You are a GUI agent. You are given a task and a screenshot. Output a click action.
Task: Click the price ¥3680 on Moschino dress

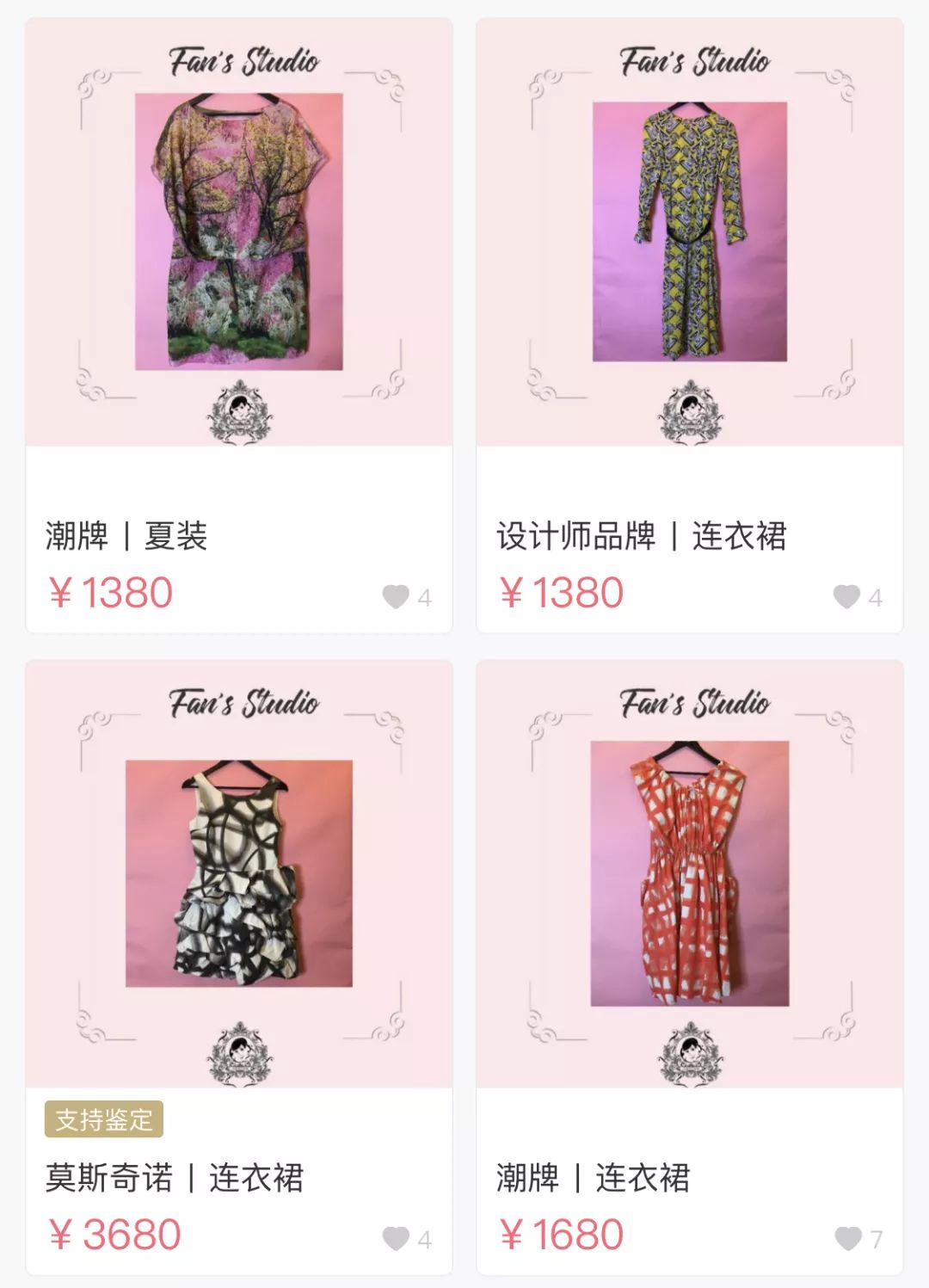112,1236
